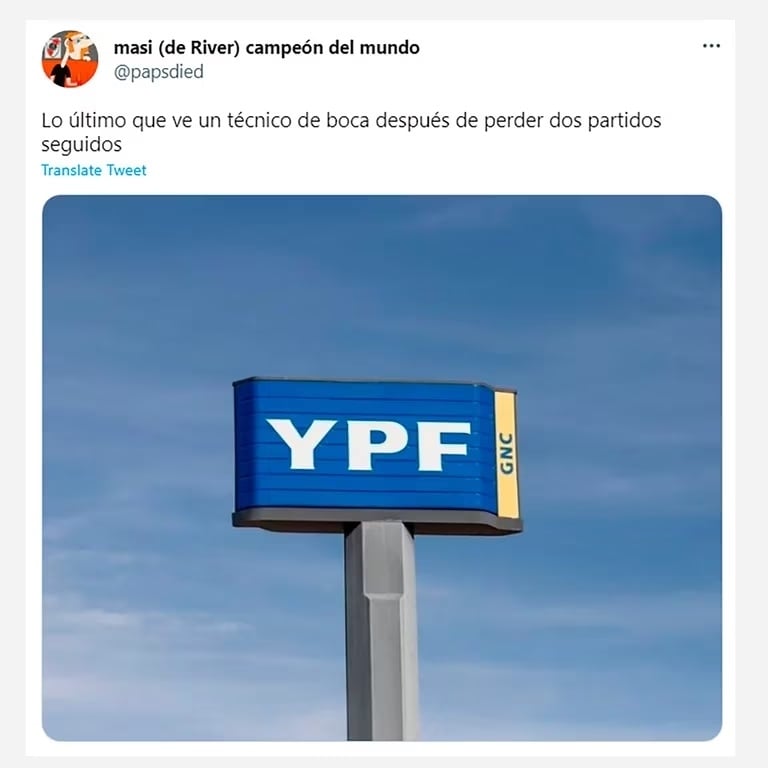The image size is (768, 768).
Task: View the profile of masi (de River)
Action: [x=266, y=47]
